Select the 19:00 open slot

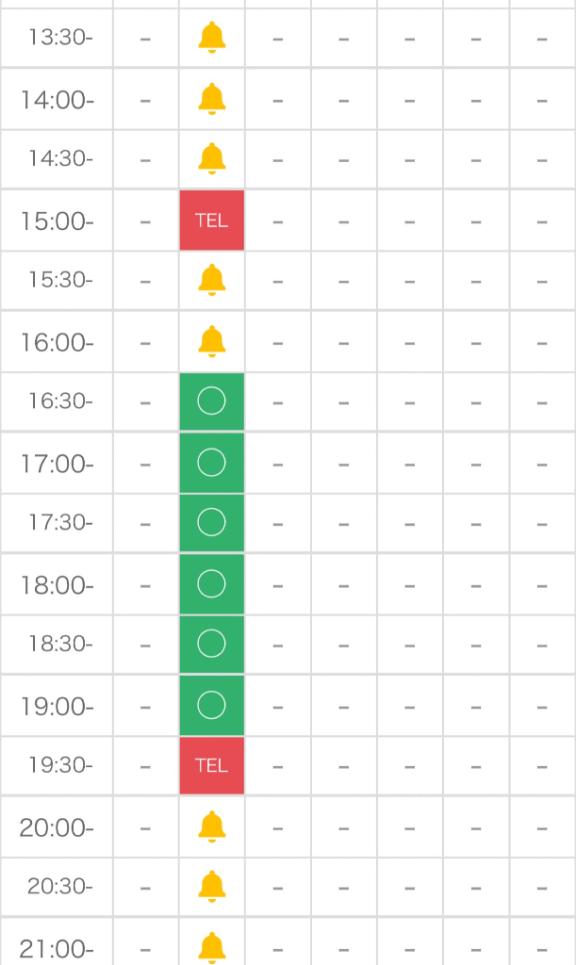(x=212, y=705)
